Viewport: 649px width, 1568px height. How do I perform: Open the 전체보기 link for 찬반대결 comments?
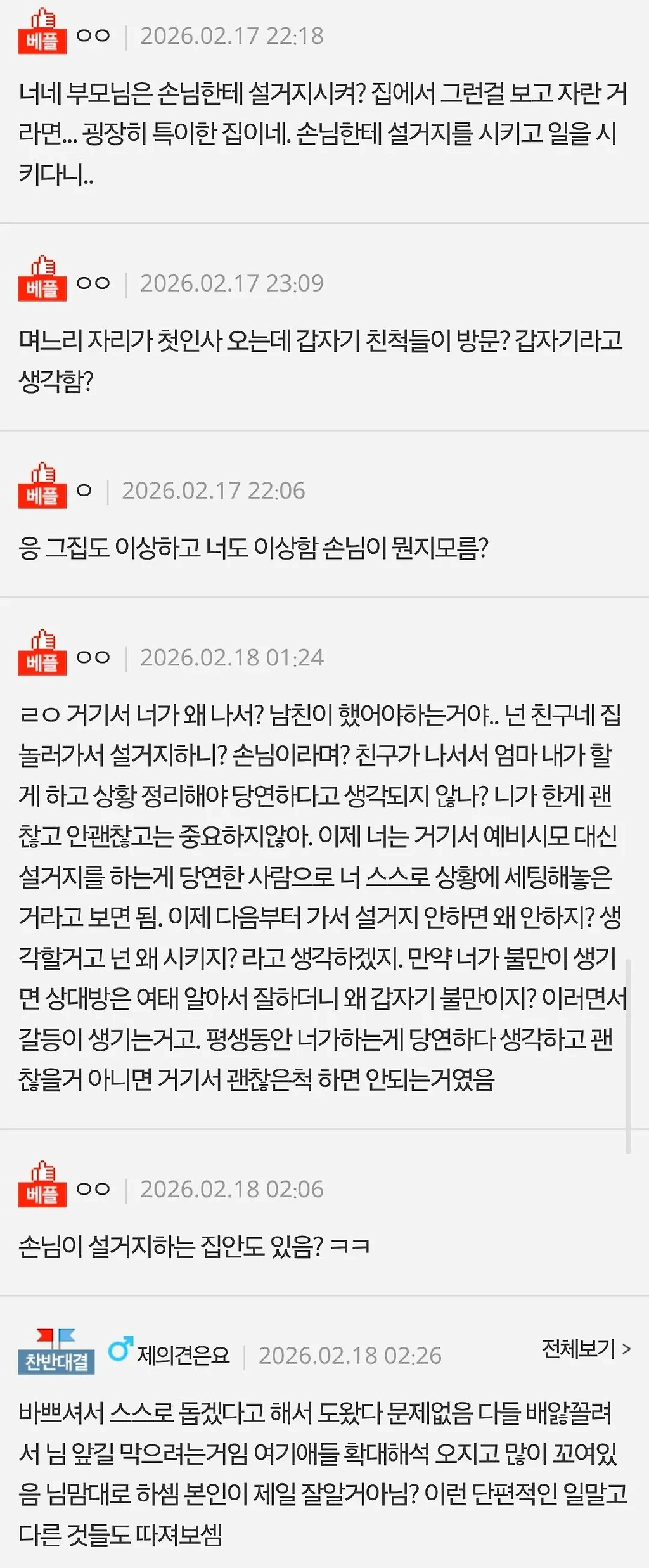[x=586, y=1348]
